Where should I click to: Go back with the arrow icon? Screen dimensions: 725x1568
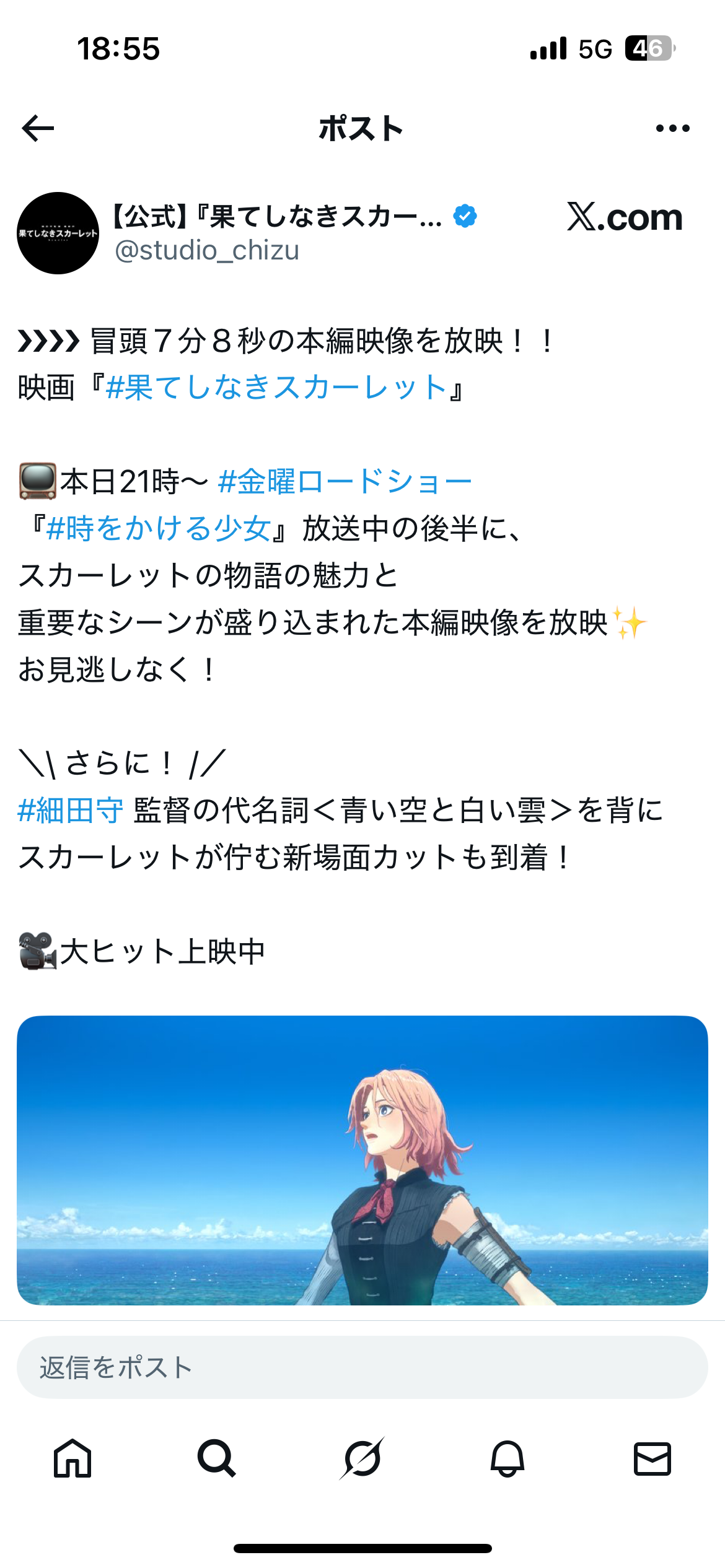38,128
